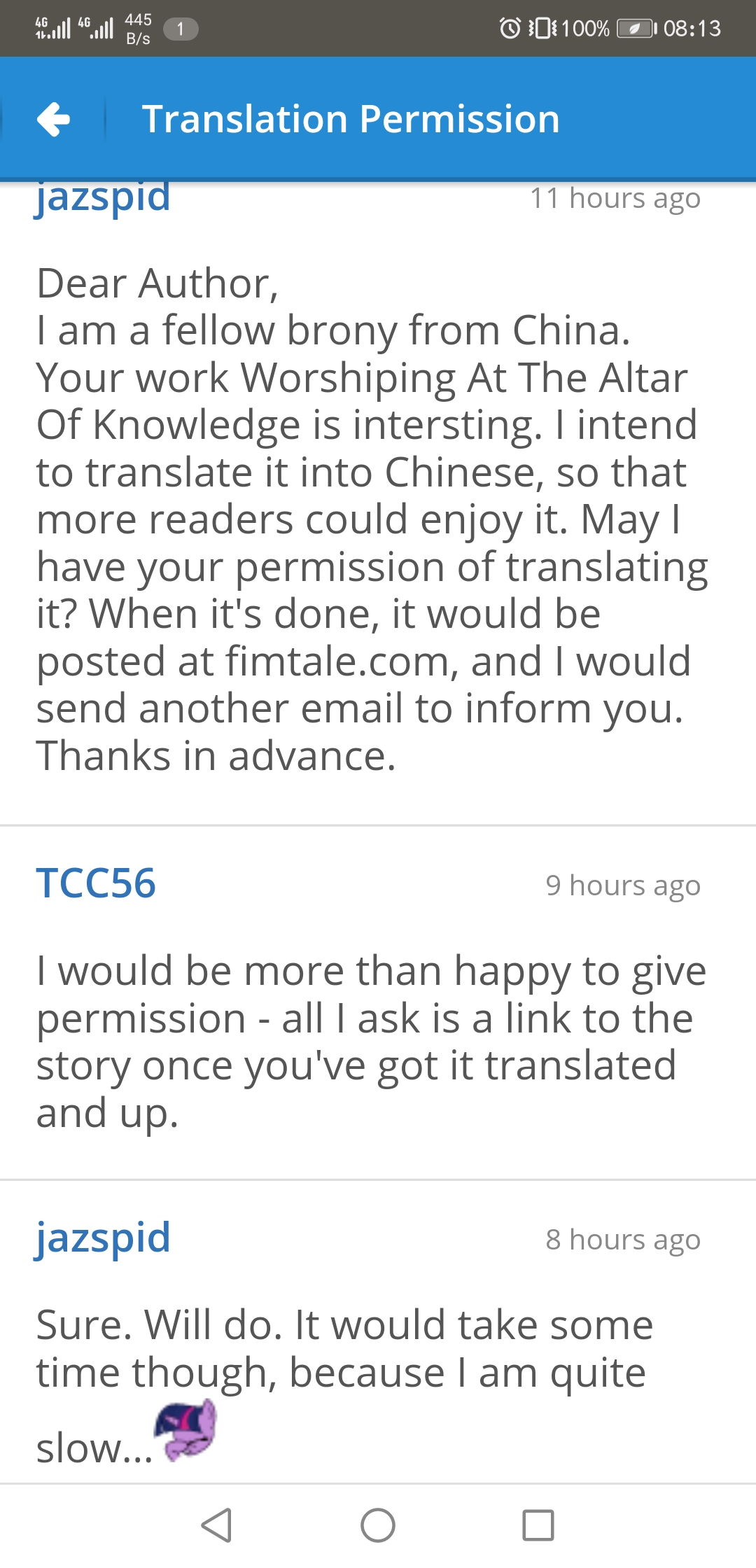Tap the system home button
The image size is (756, 1568).
click(378, 1525)
